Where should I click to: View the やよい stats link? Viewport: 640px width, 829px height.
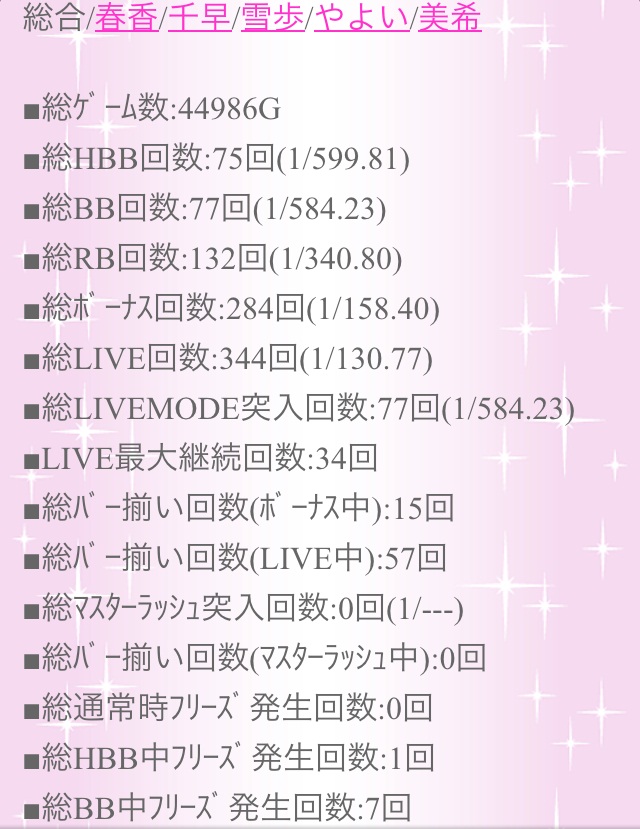click(x=361, y=17)
